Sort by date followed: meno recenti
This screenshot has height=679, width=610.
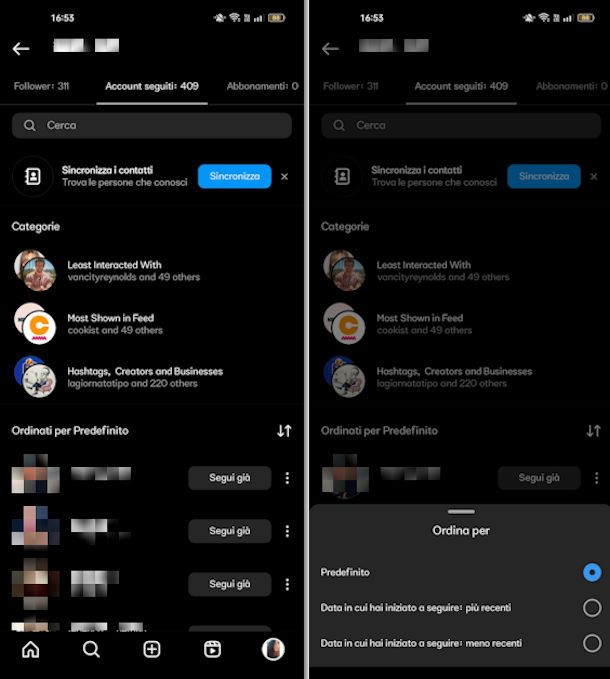point(591,643)
